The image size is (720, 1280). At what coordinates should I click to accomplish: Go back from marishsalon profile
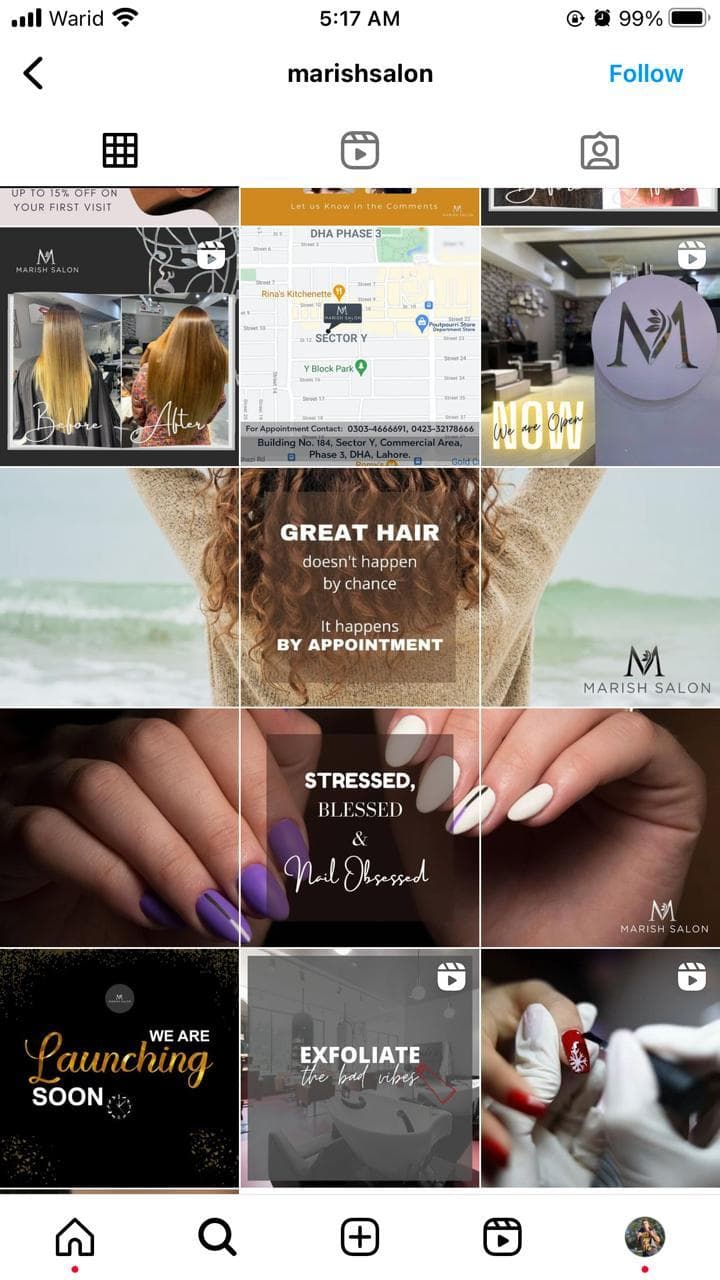click(34, 73)
